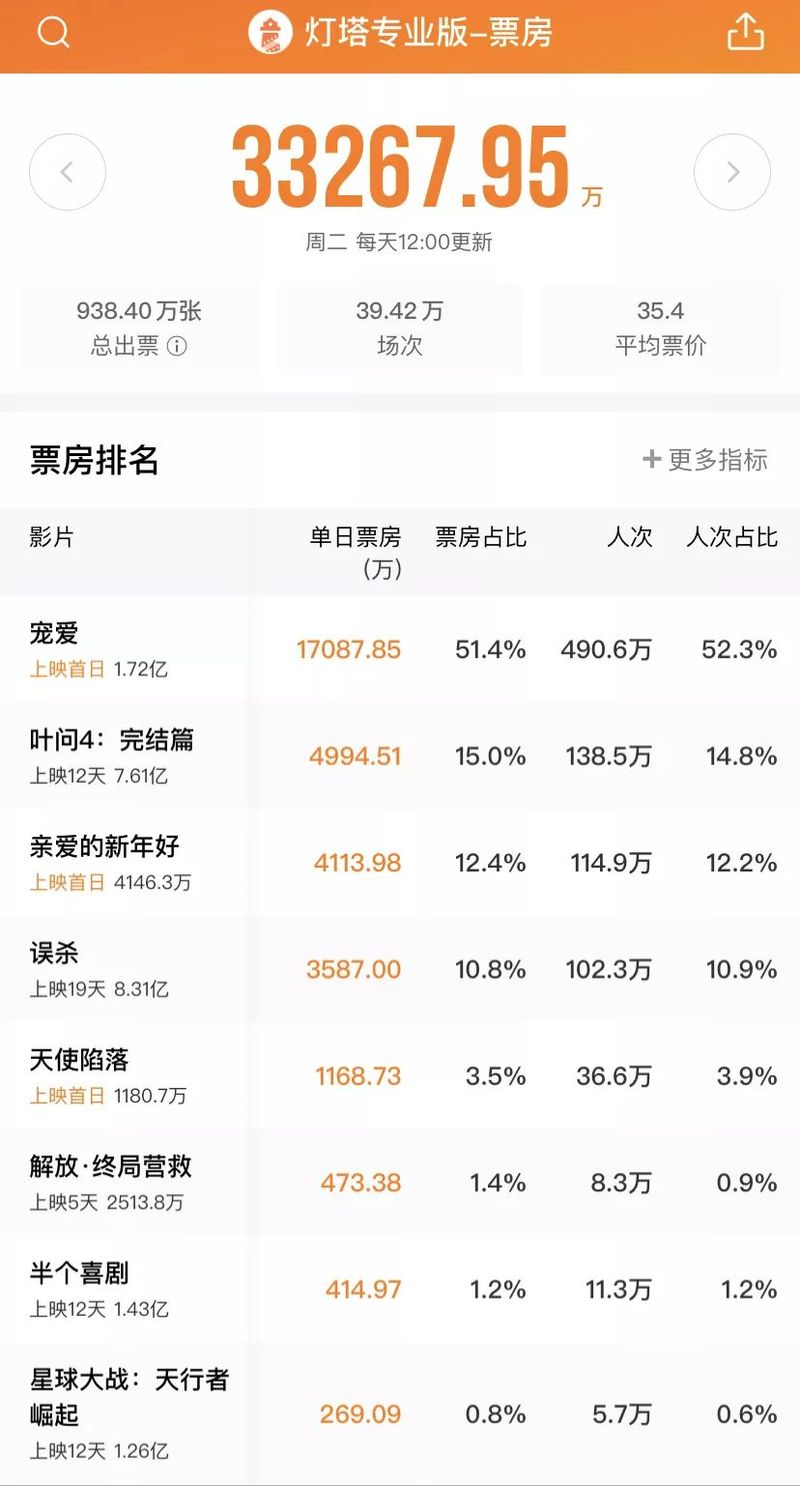Image resolution: width=800 pixels, height=1486 pixels.
Task: Open the 解放·终局营救 movie row
Action: tap(400, 1183)
